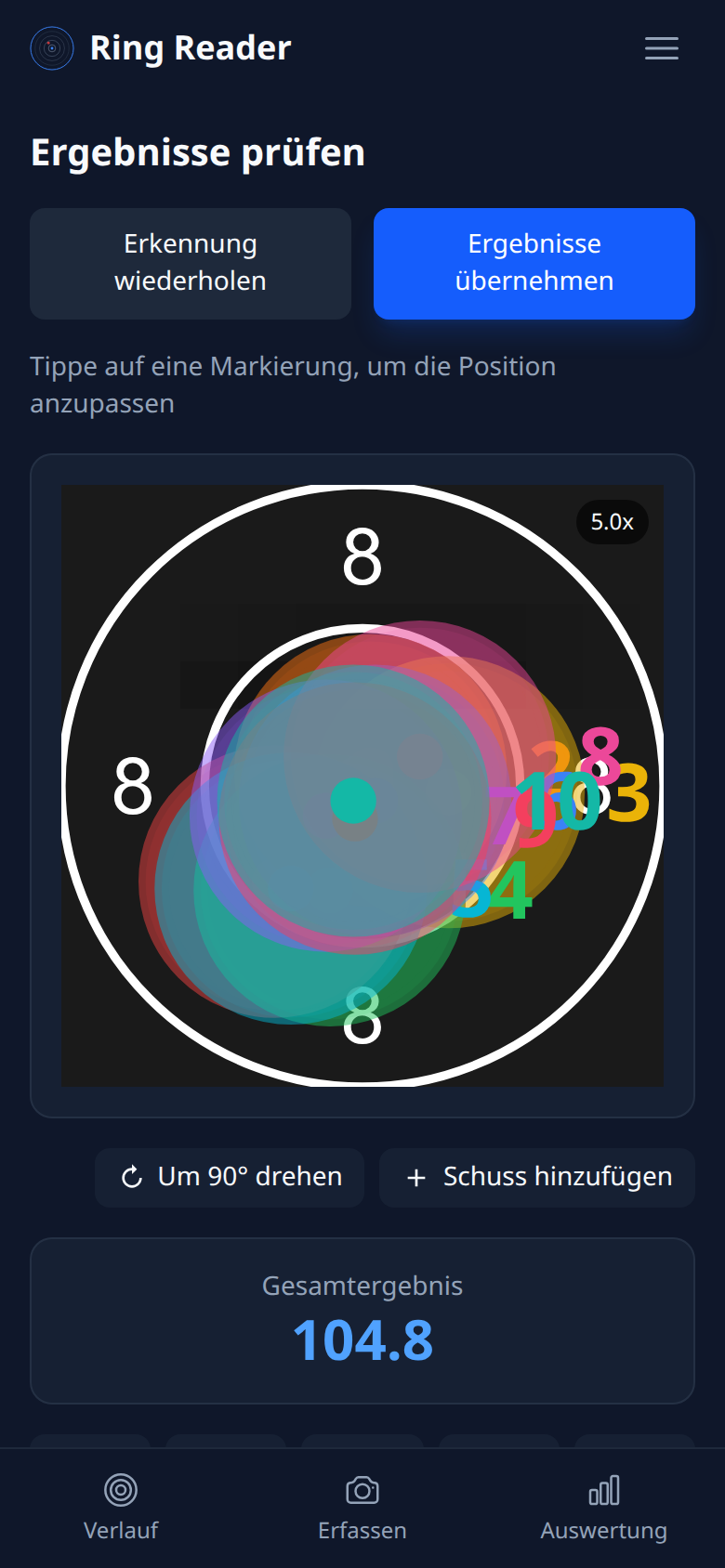Rotate target with Um 90° drehen
The width and height of the screenshot is (725, 1568).
click(231, 1177)
